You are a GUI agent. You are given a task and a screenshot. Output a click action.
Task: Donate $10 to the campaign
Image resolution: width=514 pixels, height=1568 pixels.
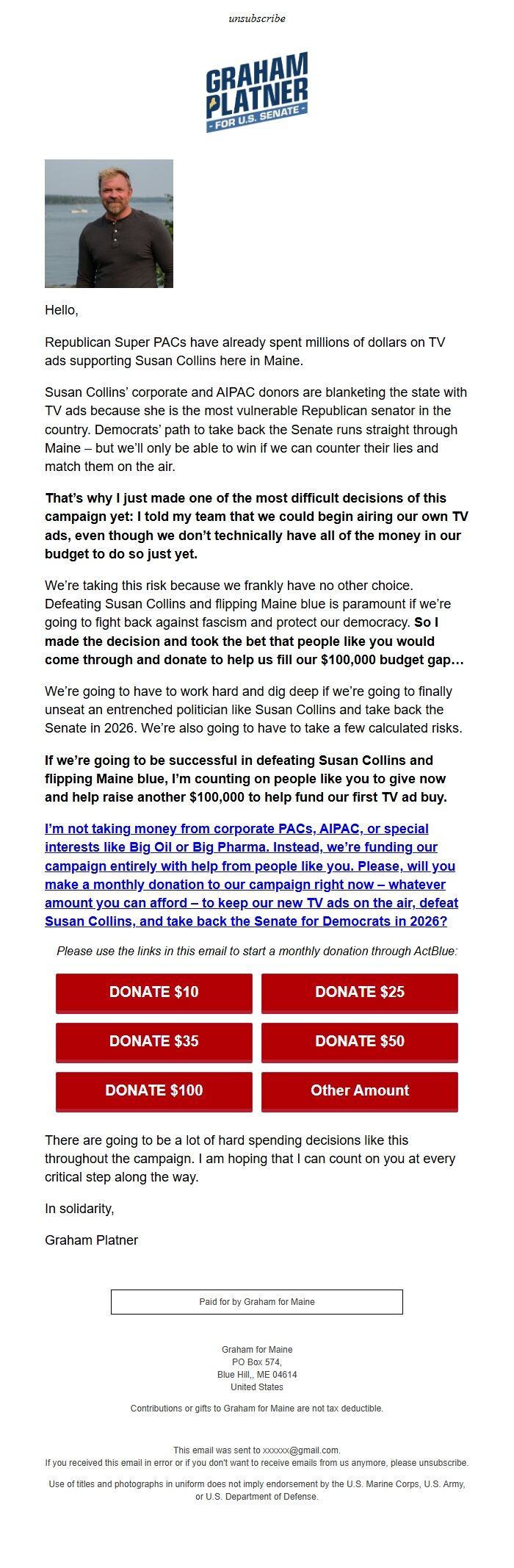coord(154,993)
